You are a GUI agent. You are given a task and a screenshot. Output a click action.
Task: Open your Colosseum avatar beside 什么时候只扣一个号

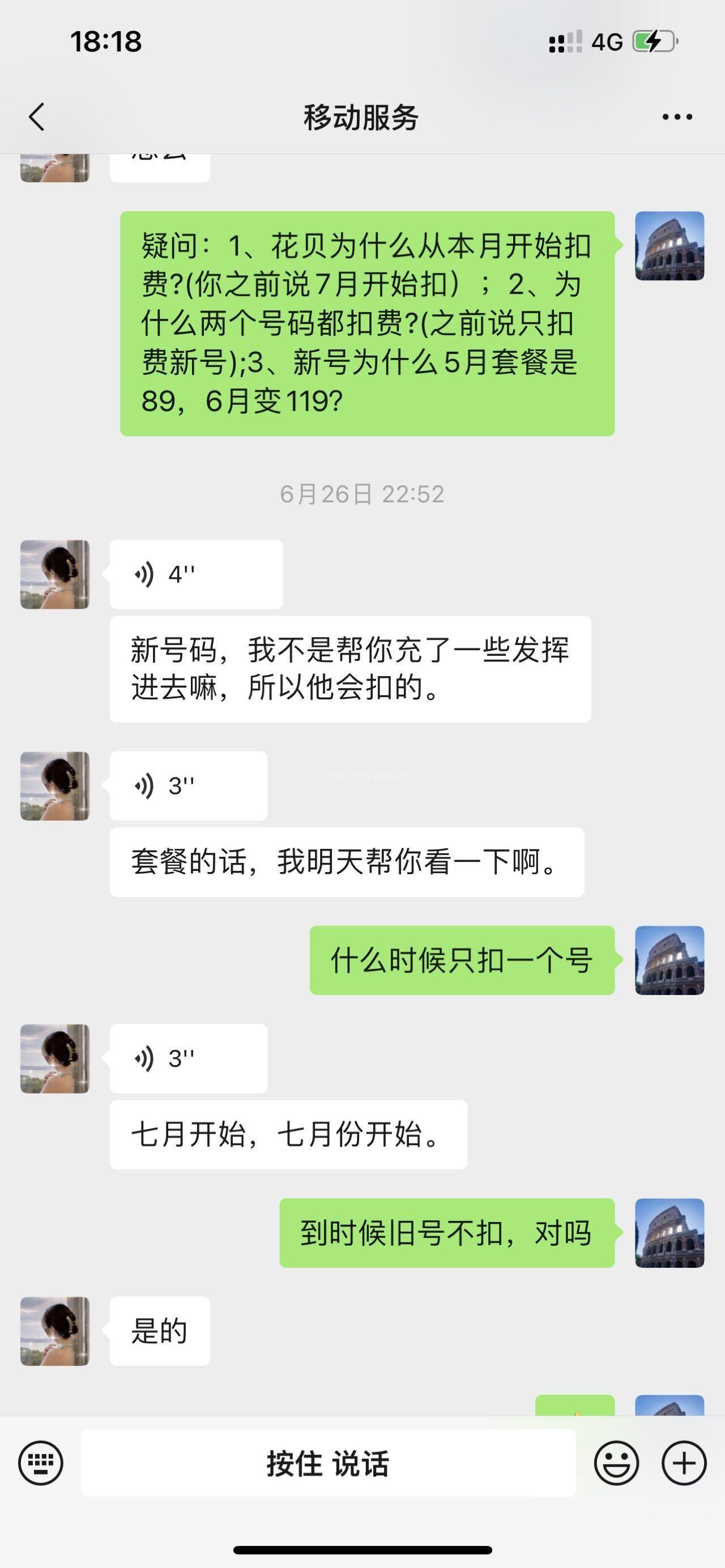point(669,960)
